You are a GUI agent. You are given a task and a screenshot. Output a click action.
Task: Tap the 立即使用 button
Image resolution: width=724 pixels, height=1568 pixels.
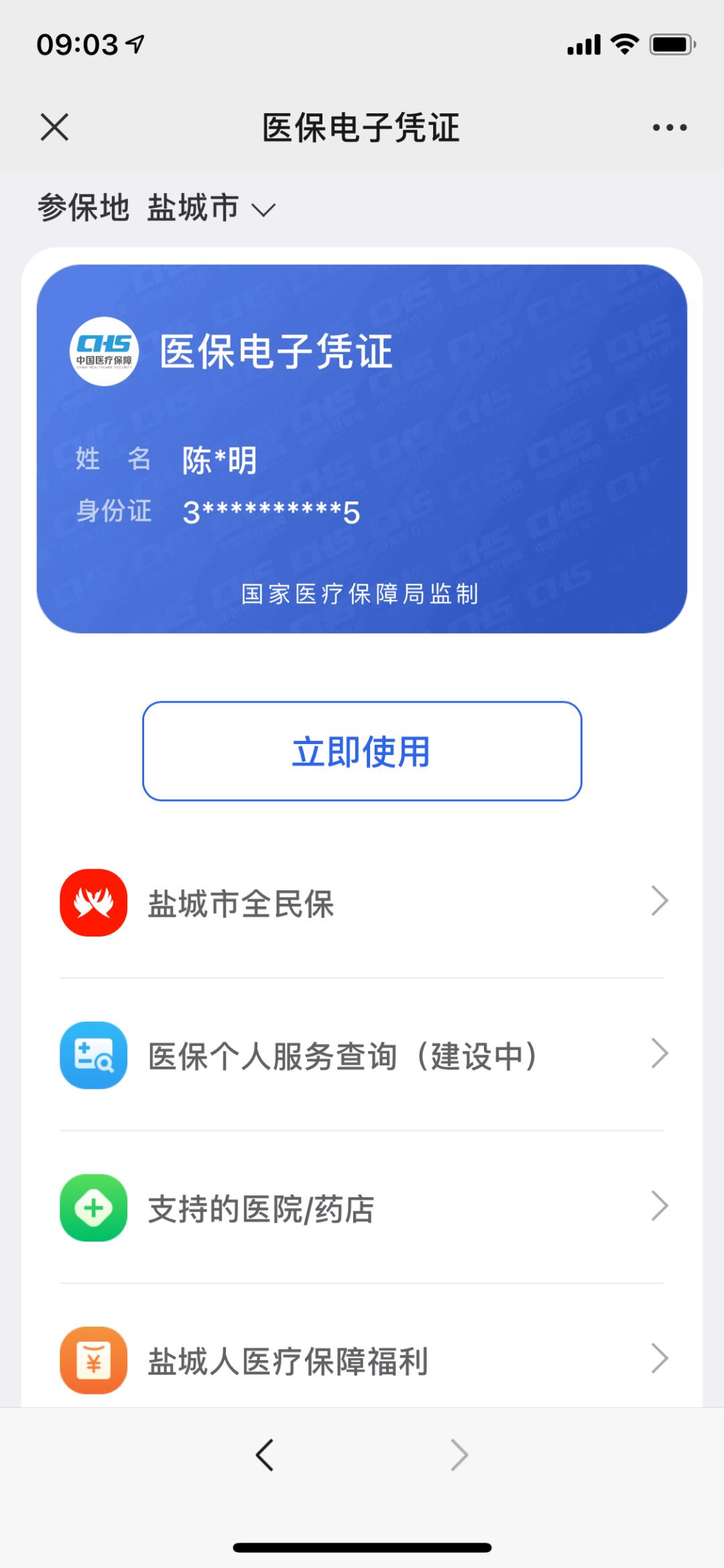click(x=362, y=751)
